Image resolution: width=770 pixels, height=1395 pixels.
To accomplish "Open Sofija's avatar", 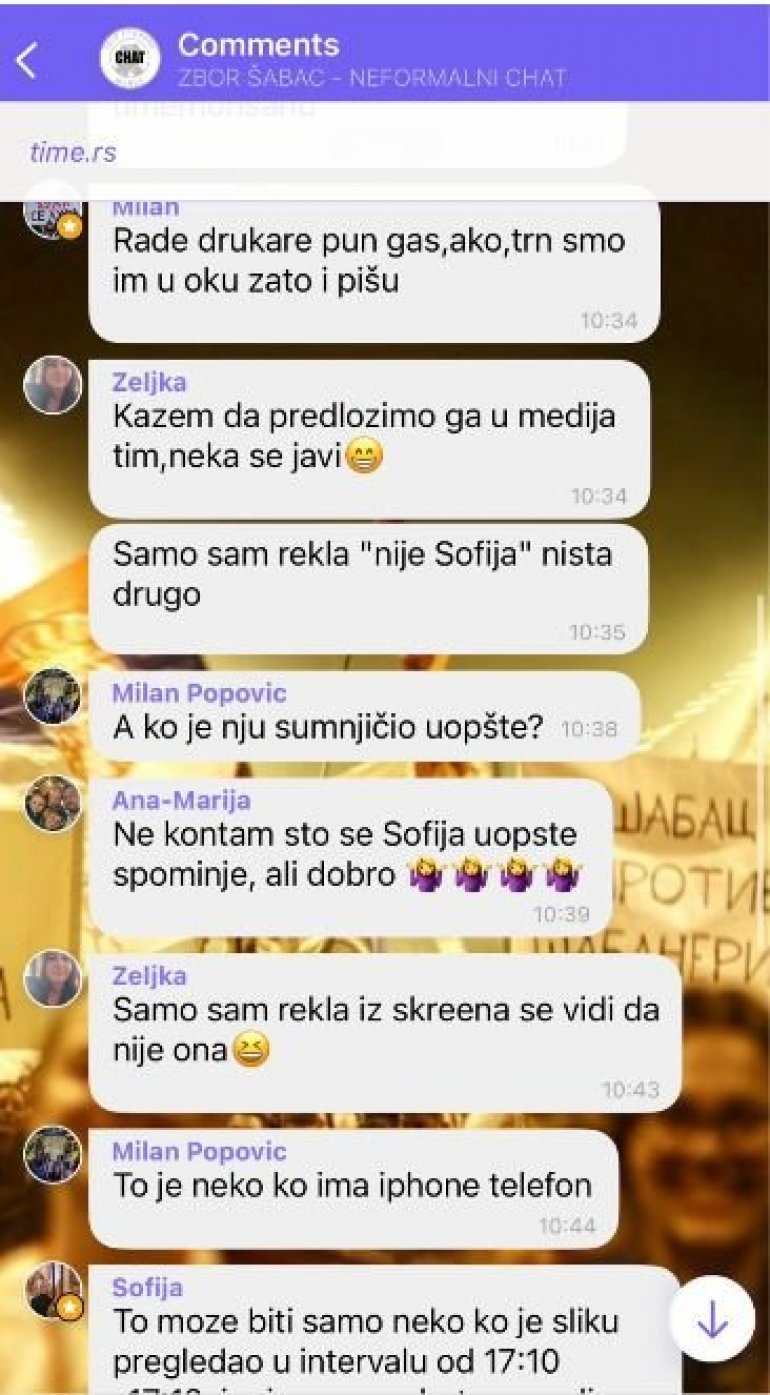I will (52, 1291).
